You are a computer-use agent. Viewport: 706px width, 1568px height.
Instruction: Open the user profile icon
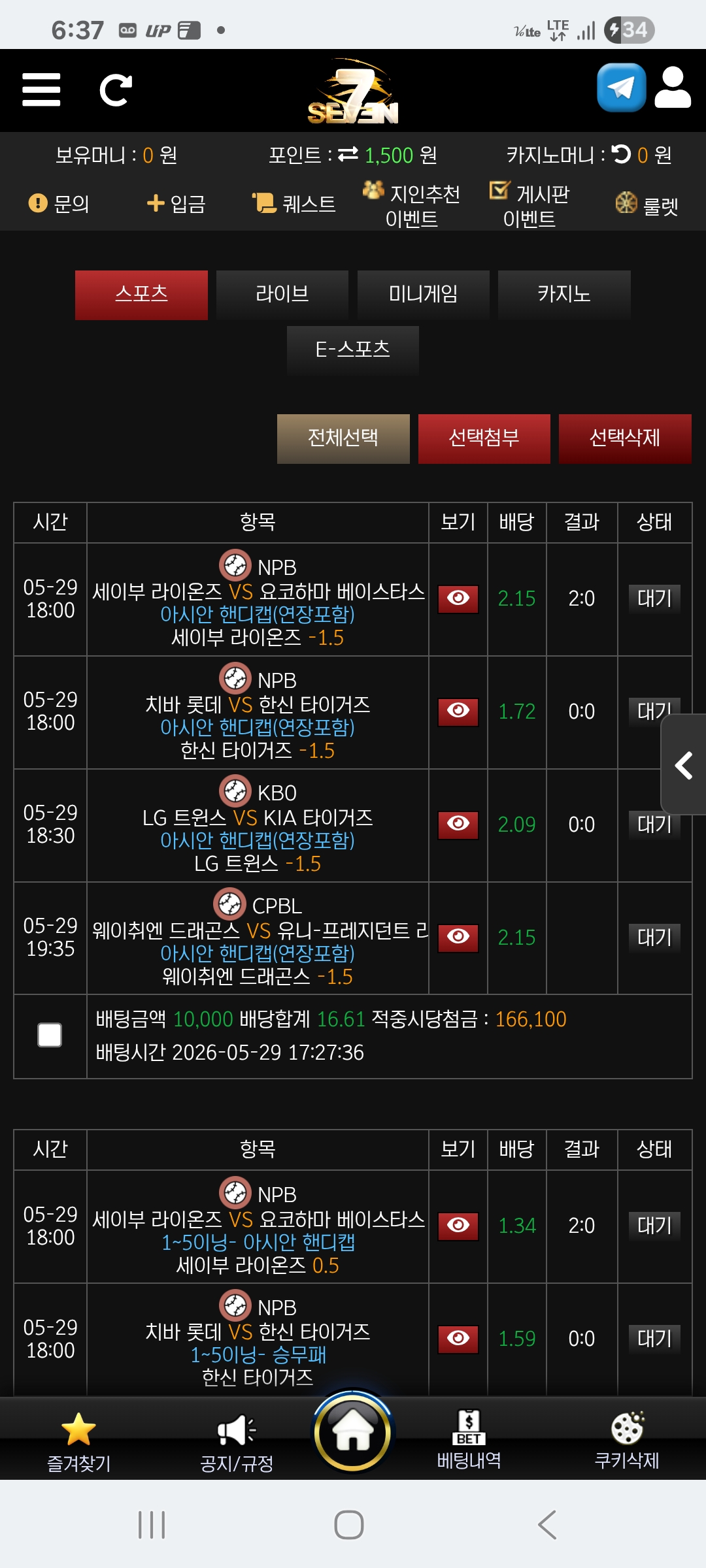point(673,88)
